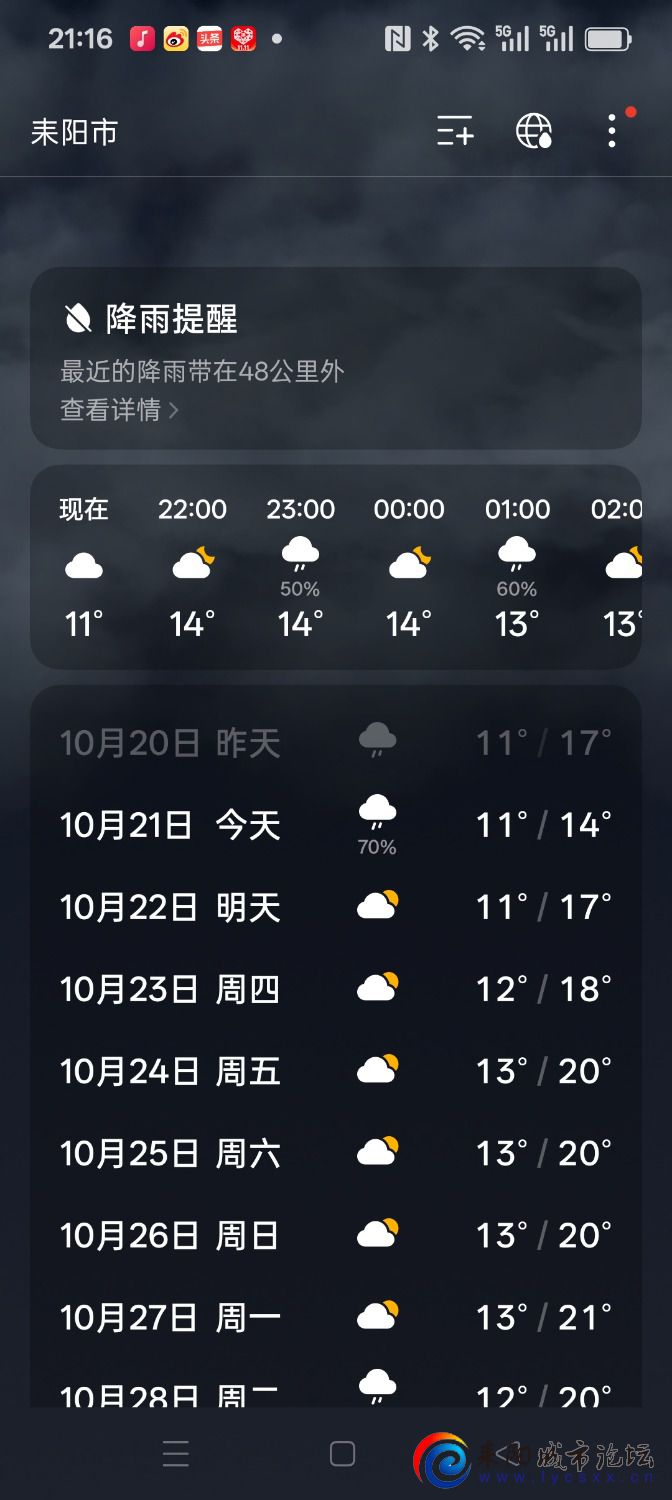Open the three-dot overflow menu

(x=612, y=131)
